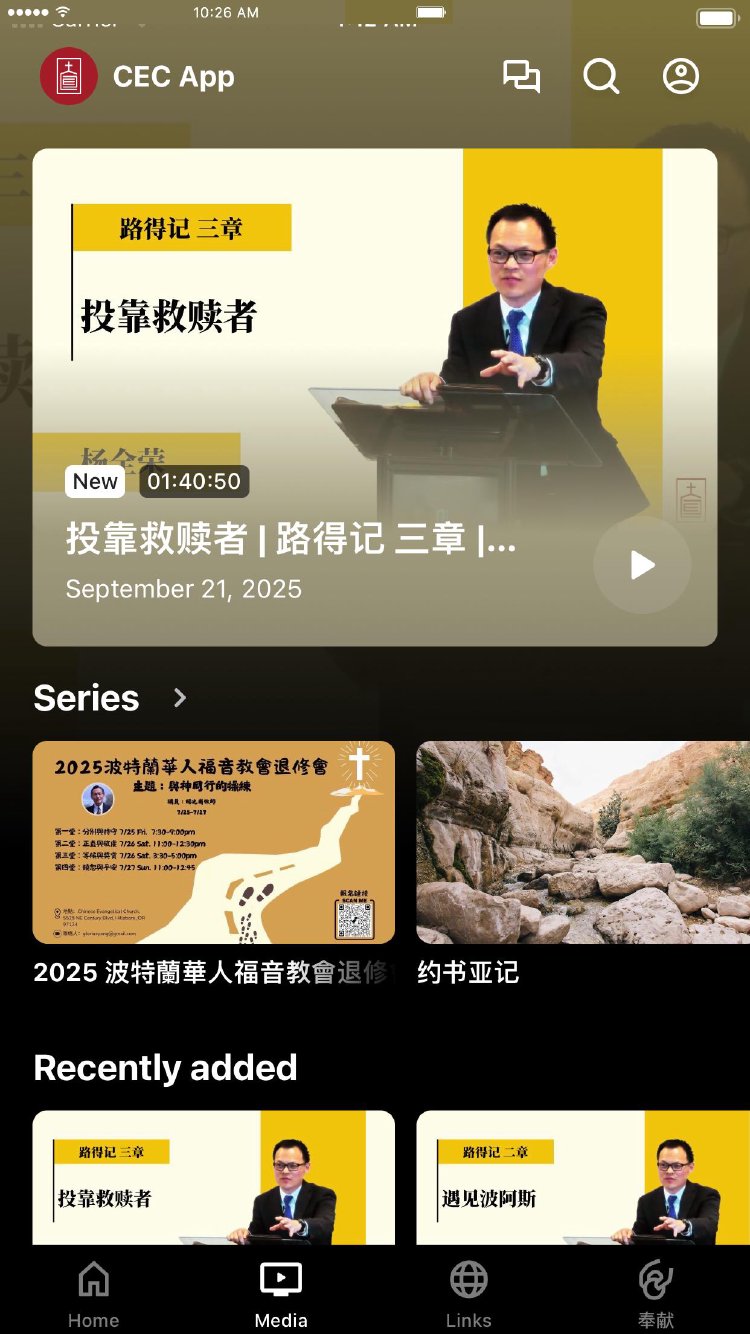Open the search icon

[x=601, y=77]
